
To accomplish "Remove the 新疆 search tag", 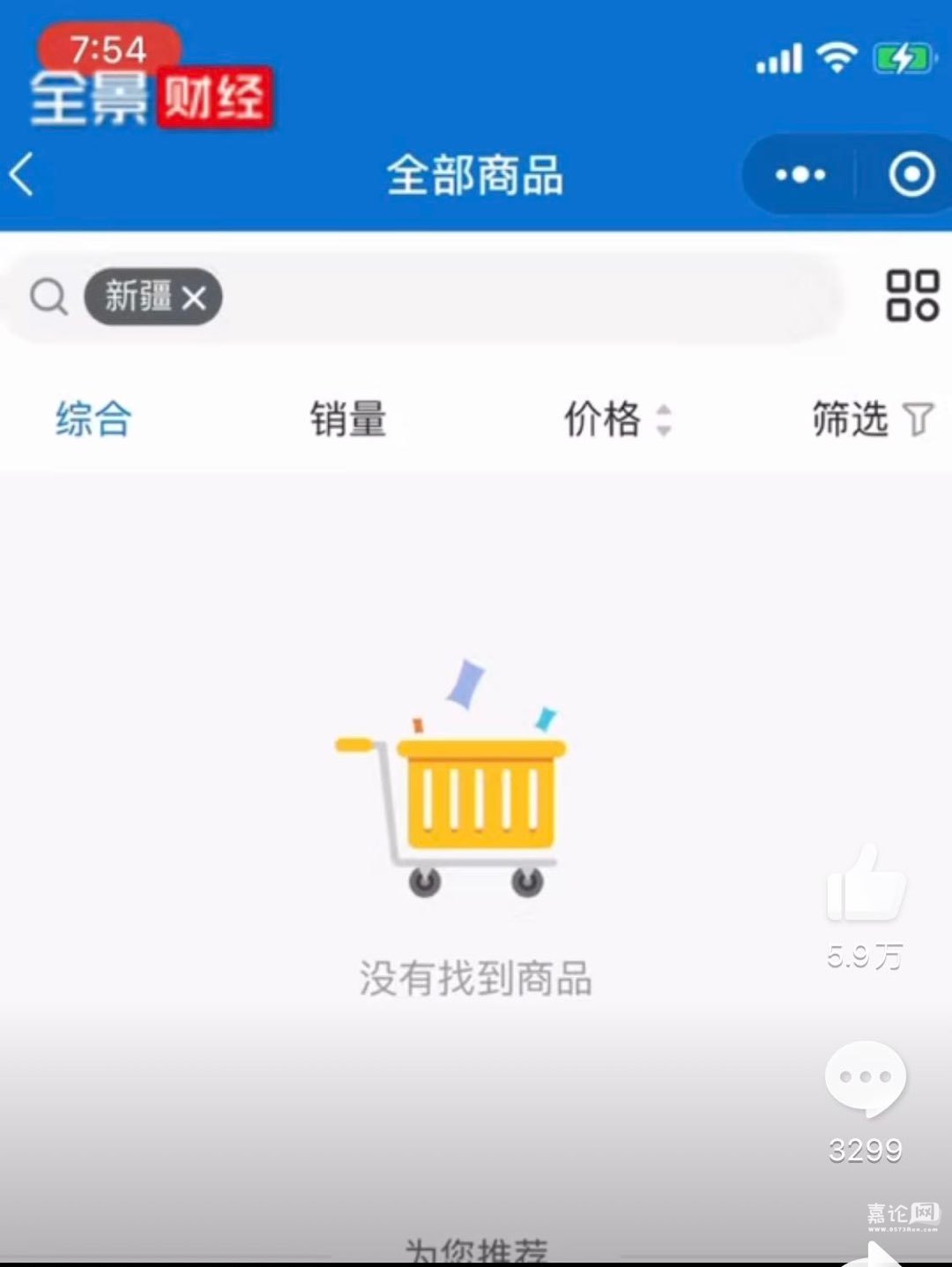I will click(195, 298).
